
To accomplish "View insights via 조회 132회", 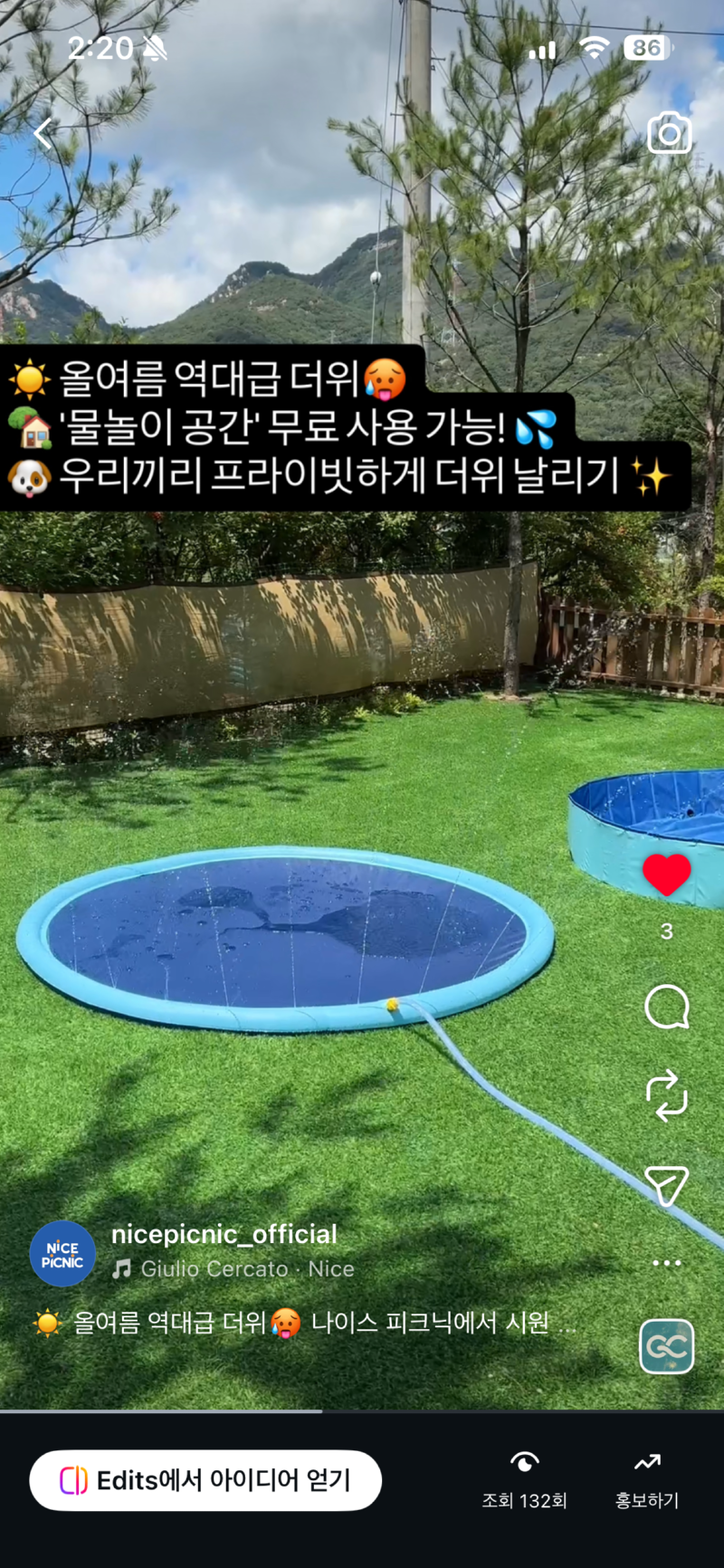I will [524, 1481].
